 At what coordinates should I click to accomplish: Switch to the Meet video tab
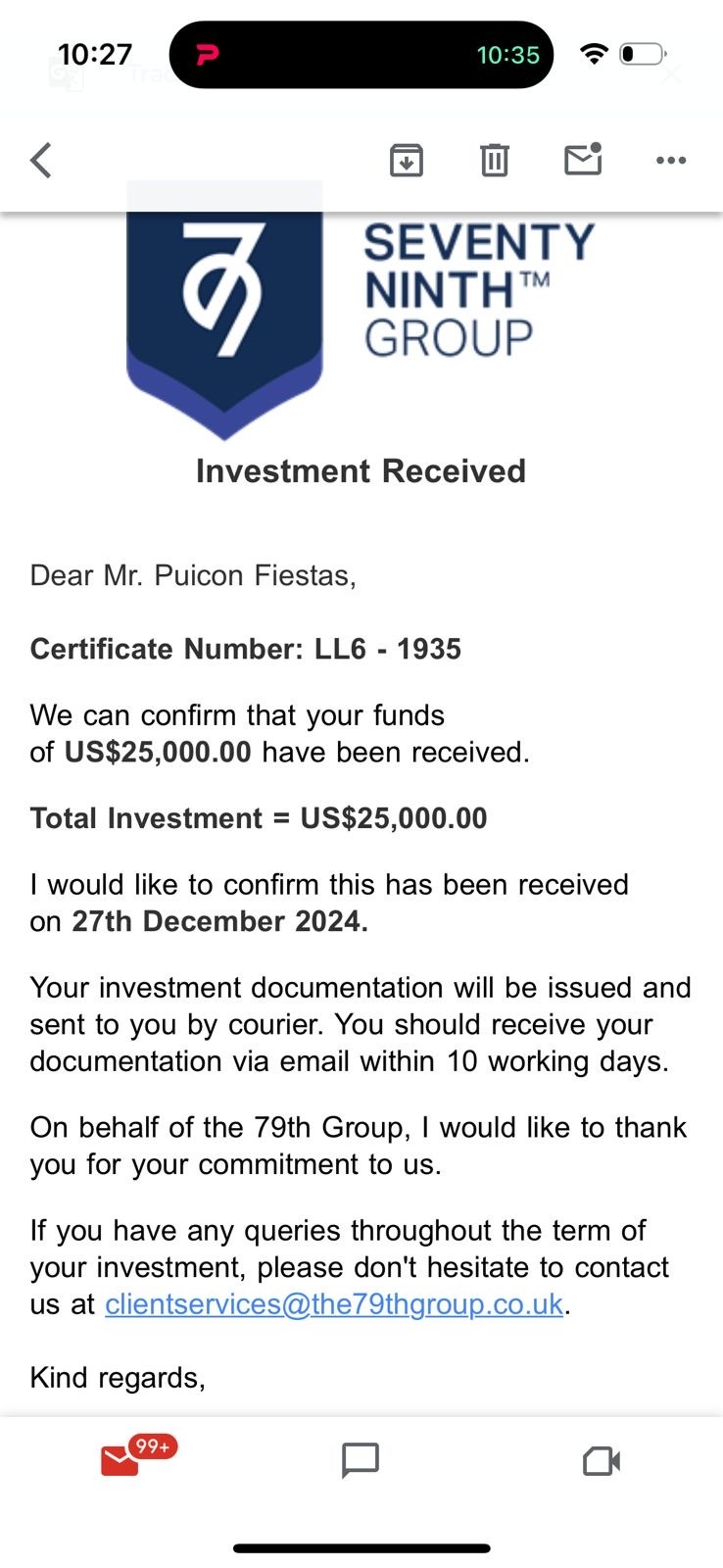[602, 1461]
